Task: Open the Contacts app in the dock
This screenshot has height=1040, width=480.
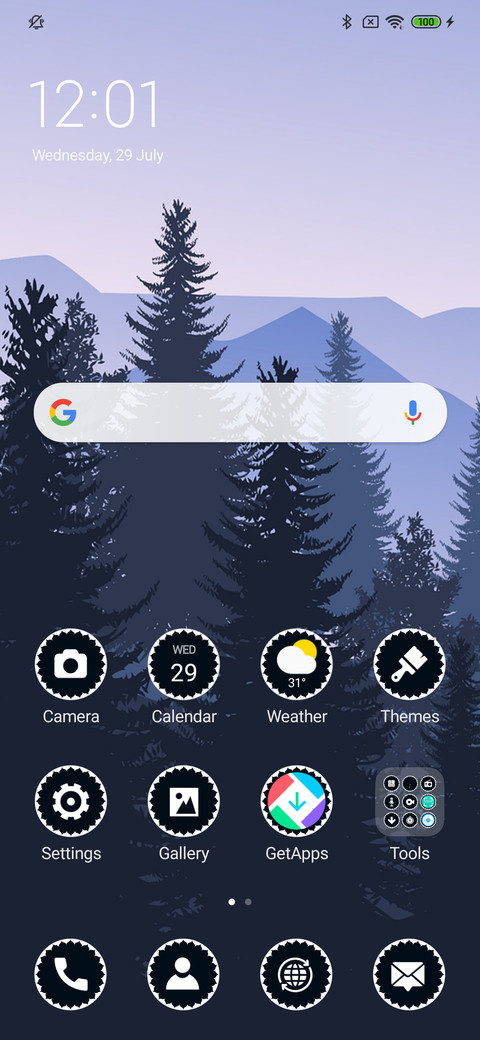Action: click(x=184, y=974)
